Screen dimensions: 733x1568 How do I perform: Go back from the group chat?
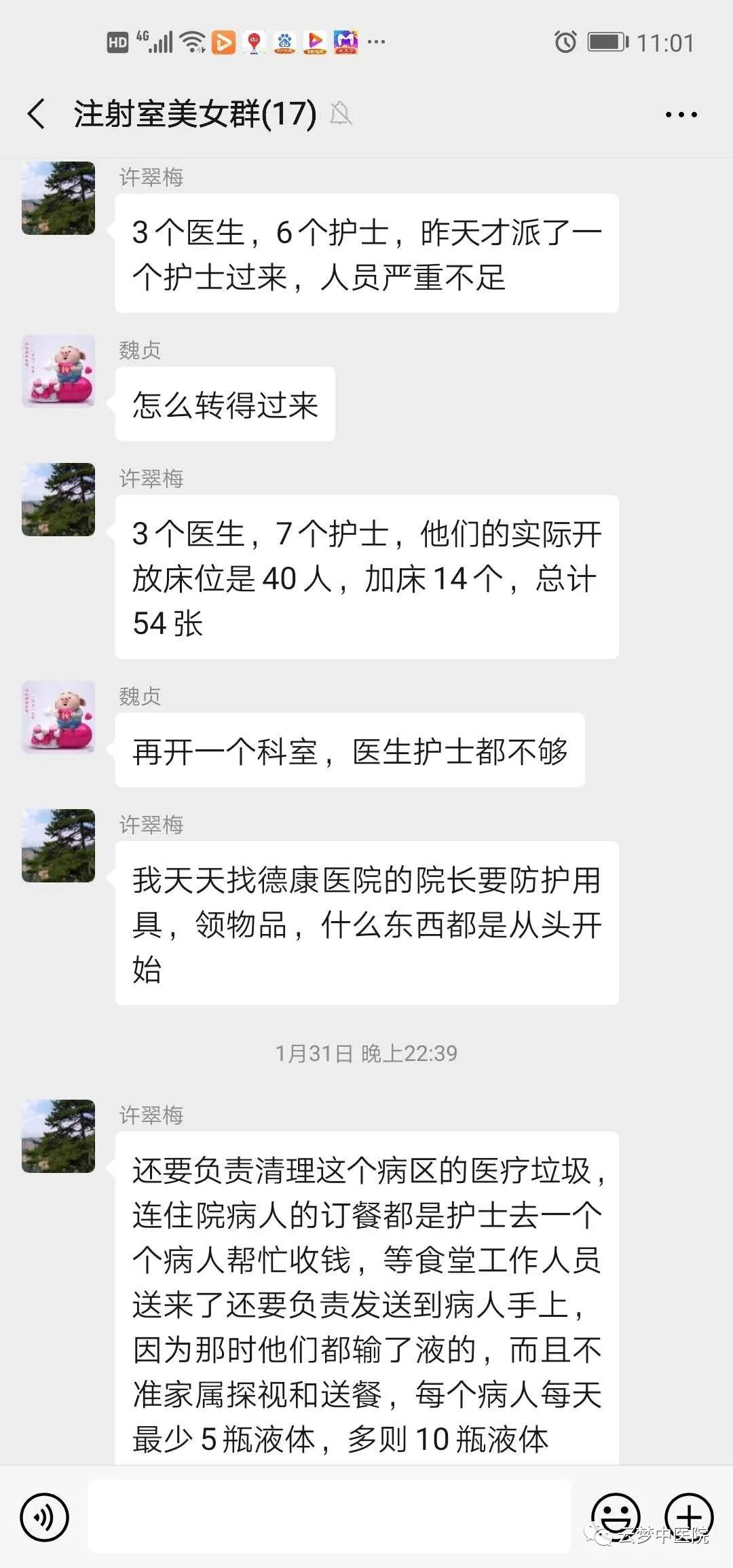[37, 113]
